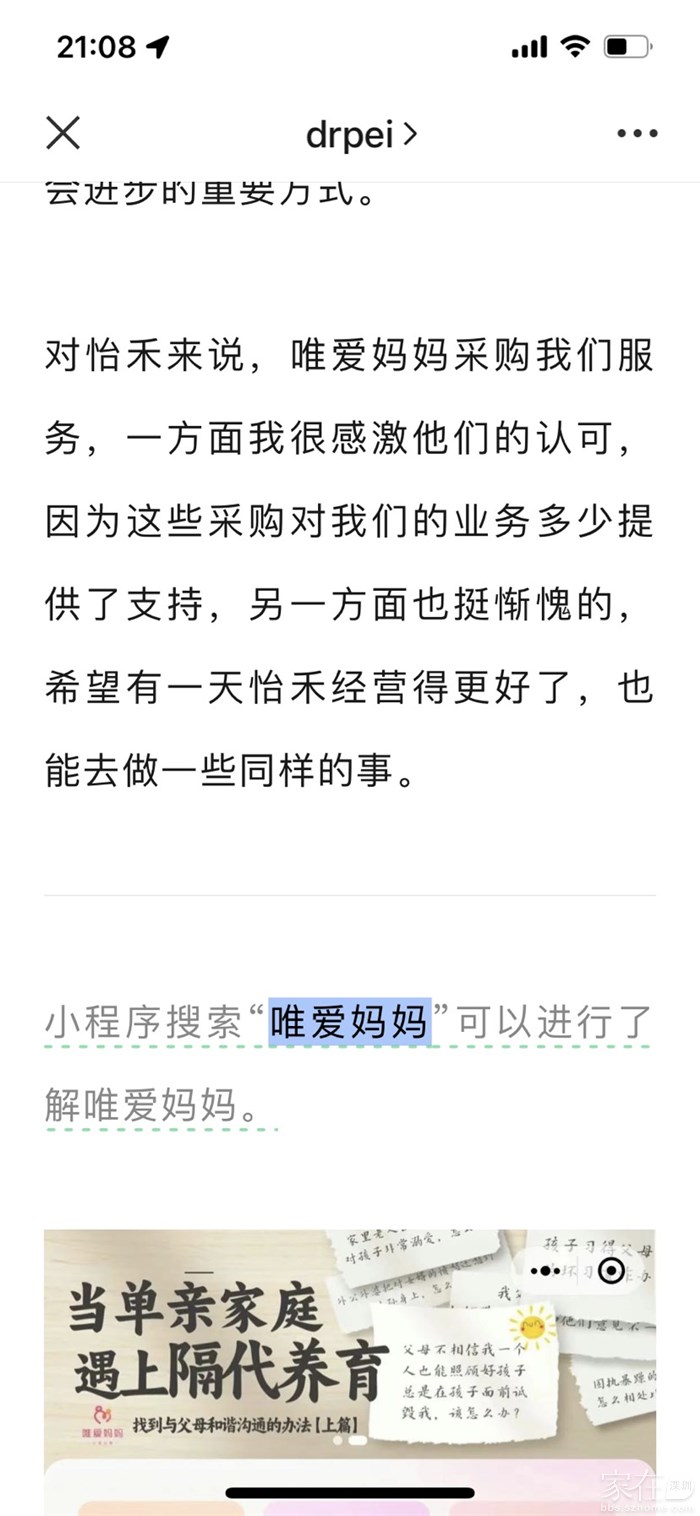Open the drpei account profile
The image size is (700, 1516).
361,134
